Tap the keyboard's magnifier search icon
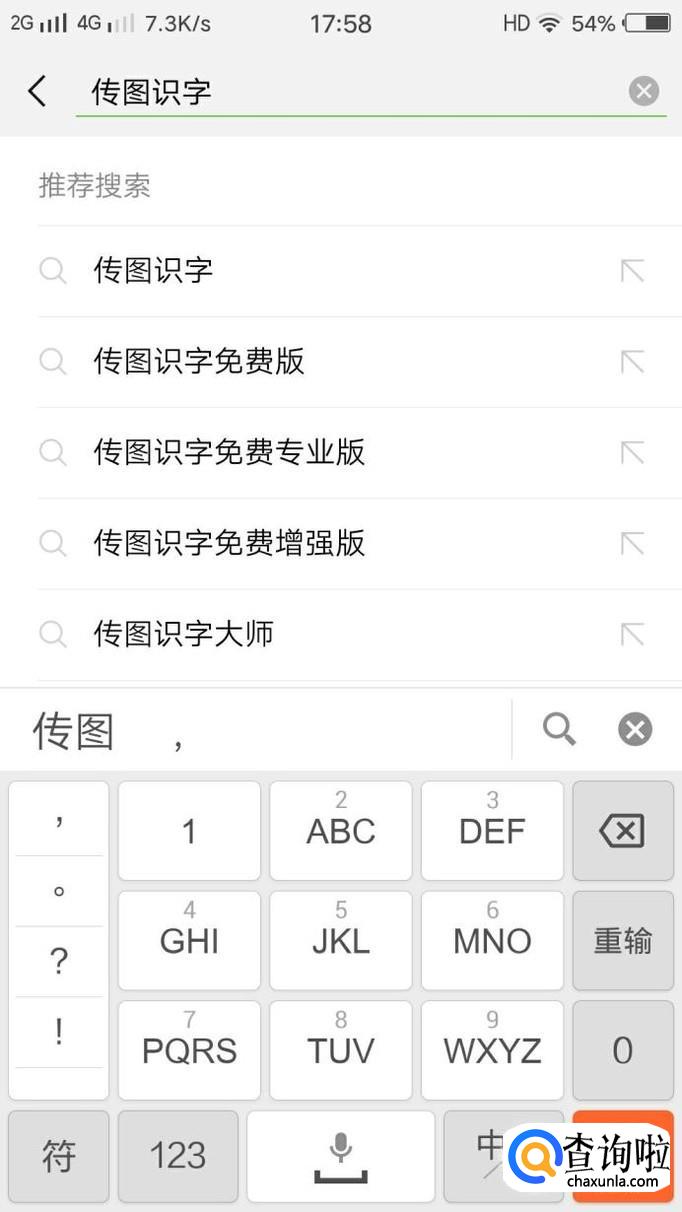The width and height of the screenshot is (682, 1212). pyautogui.click(x=559, y=730)
